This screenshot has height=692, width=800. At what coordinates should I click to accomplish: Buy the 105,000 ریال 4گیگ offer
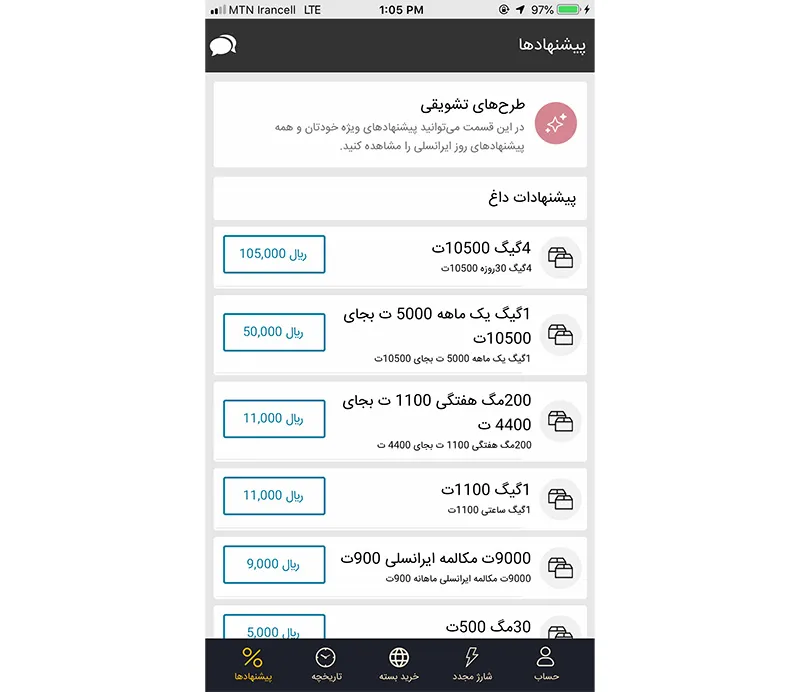click(274, 254)
